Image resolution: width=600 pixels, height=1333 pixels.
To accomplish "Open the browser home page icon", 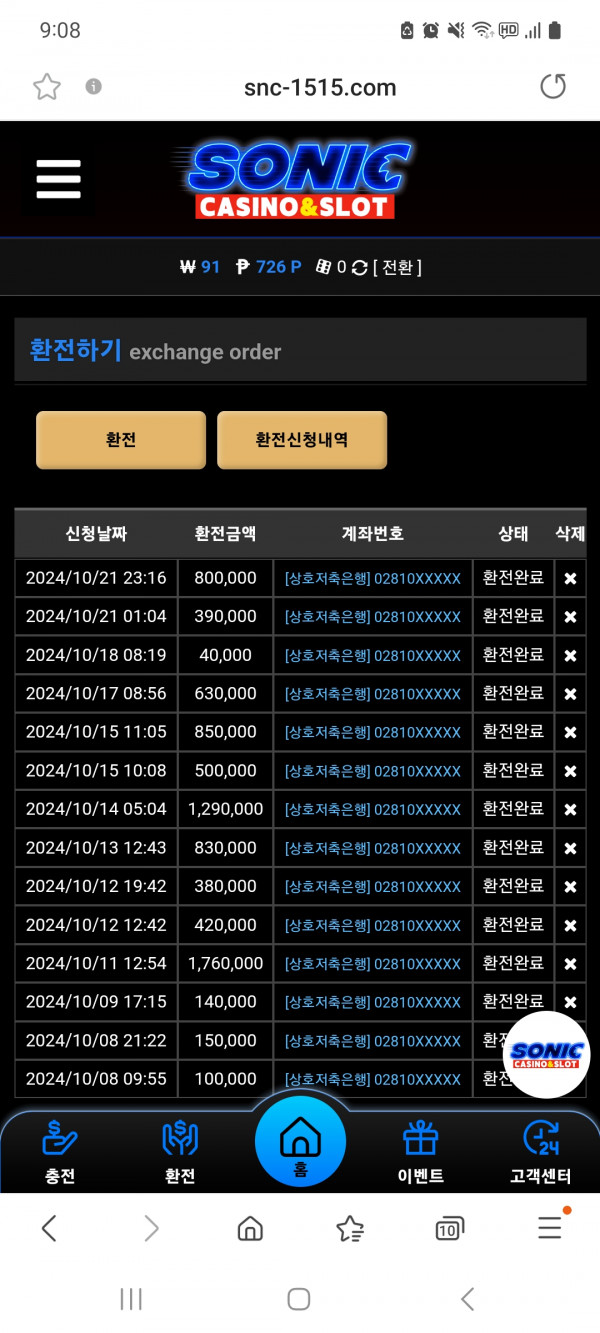I will (250, 1228).
